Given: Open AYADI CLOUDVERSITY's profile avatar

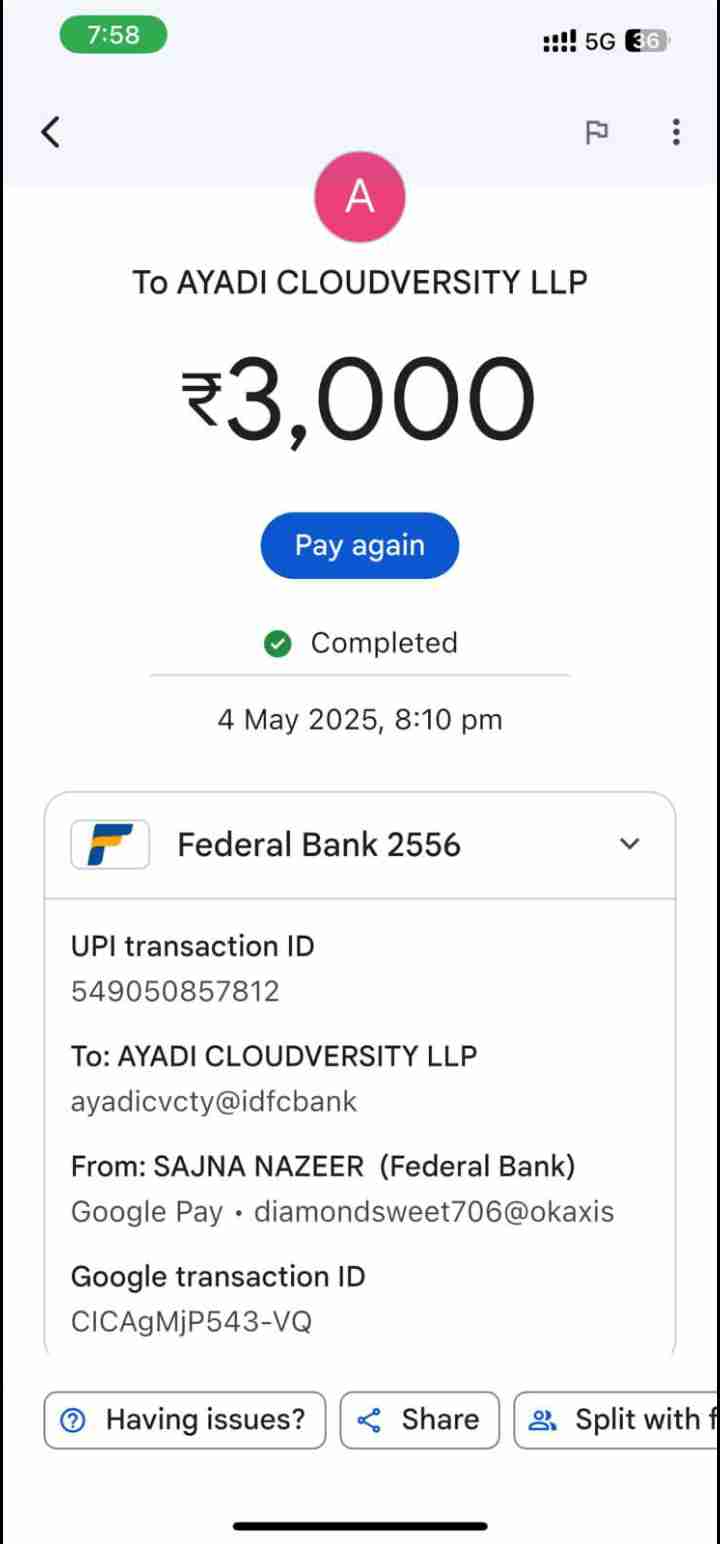Looking at the screenshot, I should [x=360, y=197].
